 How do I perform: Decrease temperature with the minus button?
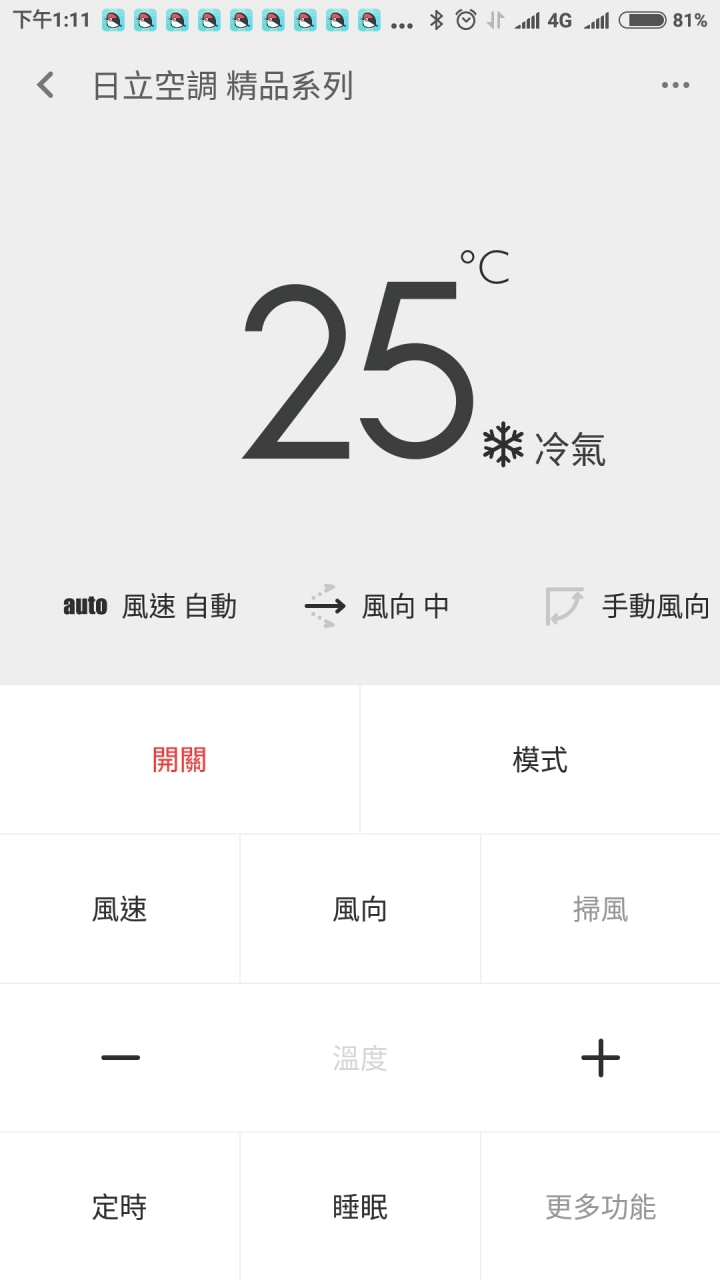tap(120, 1058)
